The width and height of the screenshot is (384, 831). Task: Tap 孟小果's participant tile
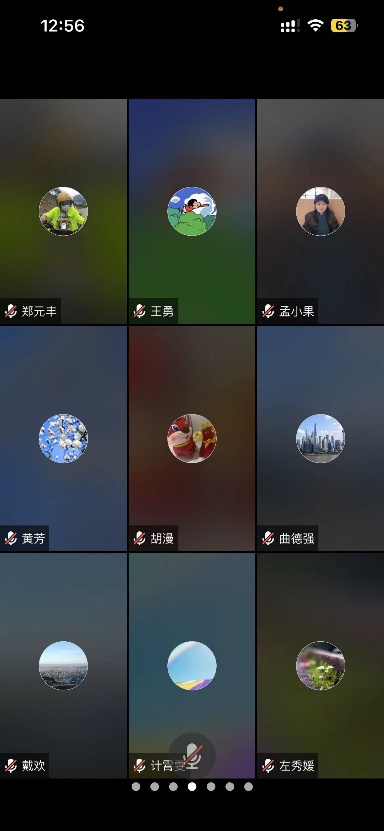[320, 211]
